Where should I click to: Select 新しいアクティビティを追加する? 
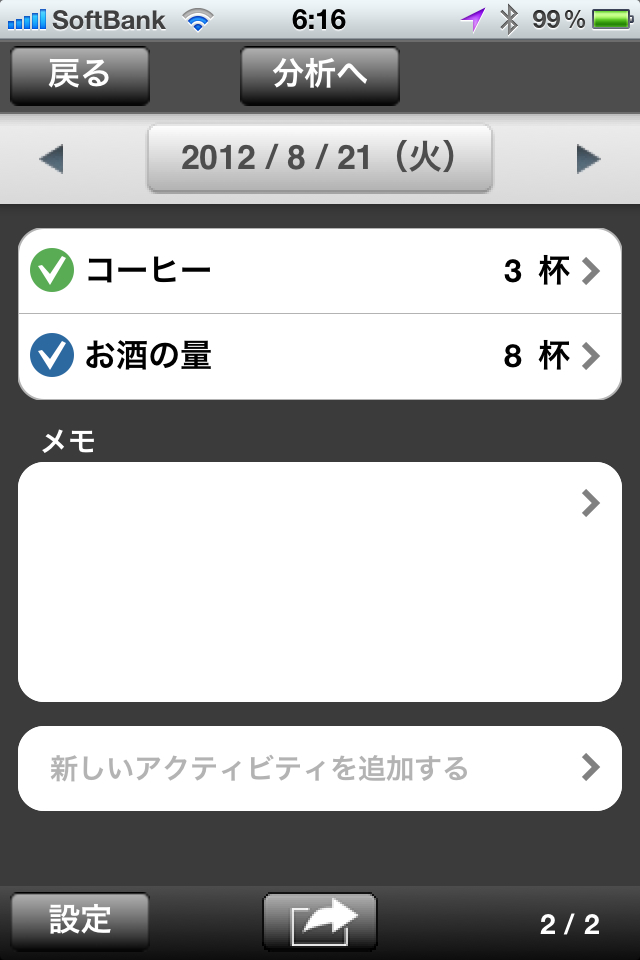pyautogui.click(x=320, y=768)
